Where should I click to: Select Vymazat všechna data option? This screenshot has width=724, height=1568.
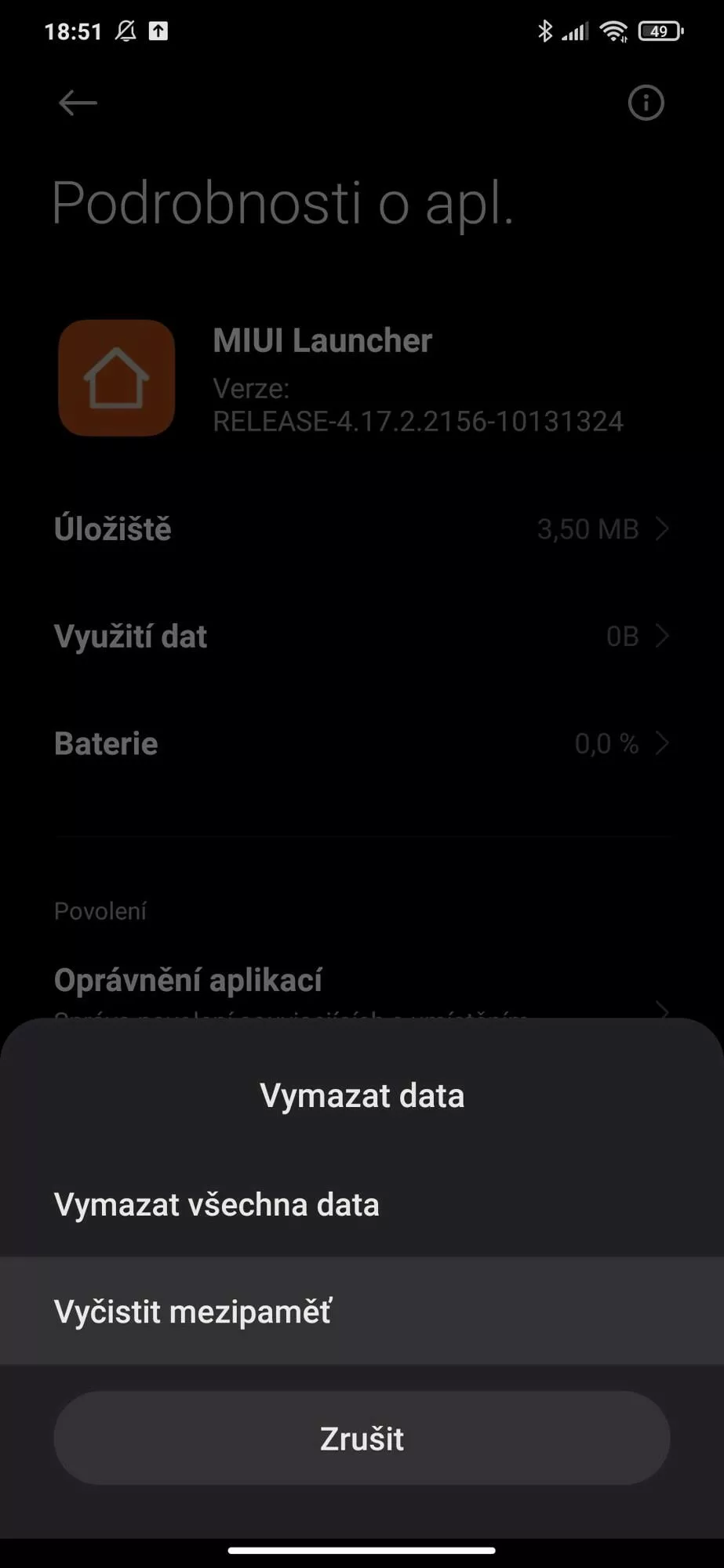coord(362,1204)
